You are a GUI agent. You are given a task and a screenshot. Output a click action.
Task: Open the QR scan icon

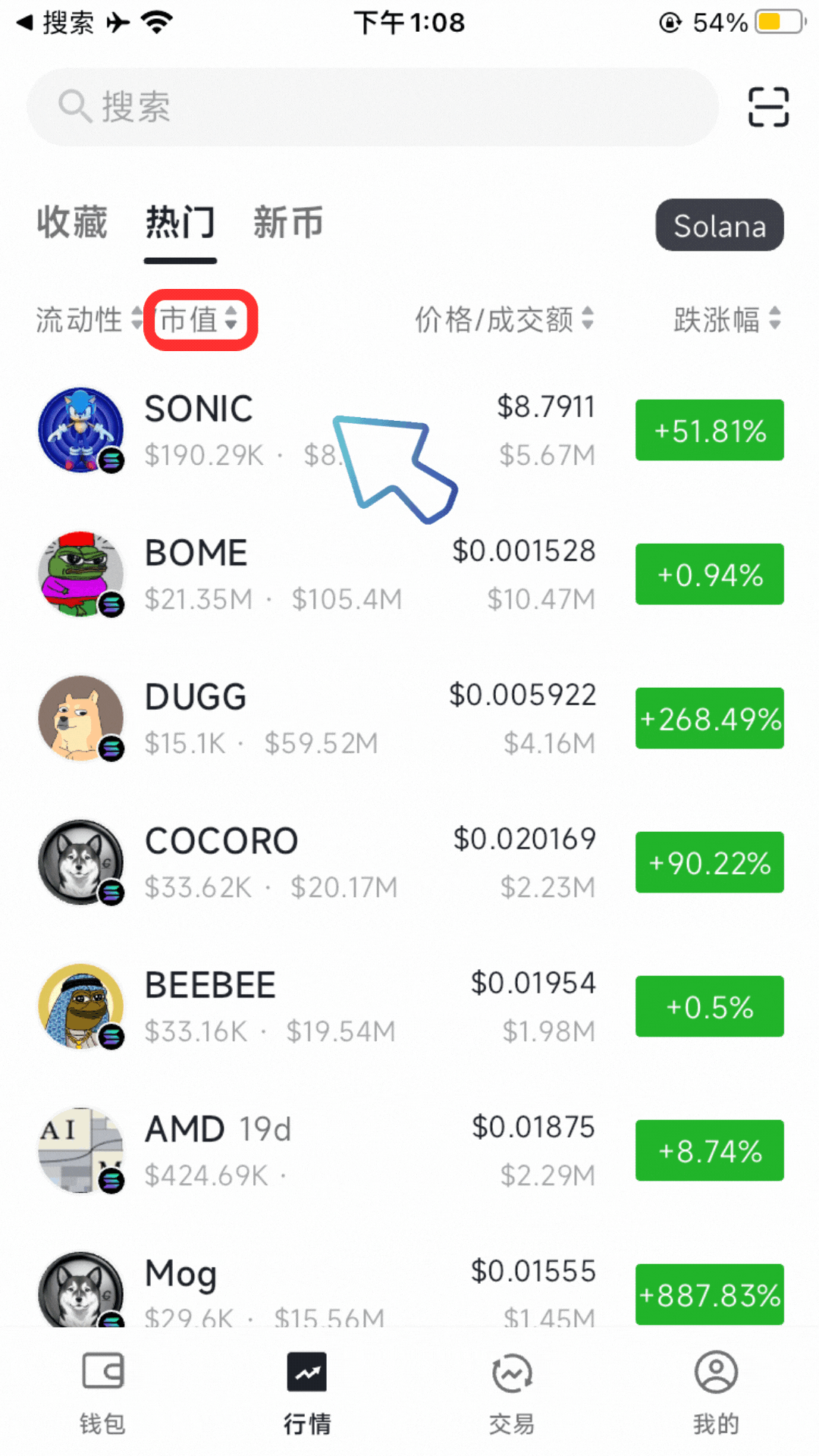point(768,107)
